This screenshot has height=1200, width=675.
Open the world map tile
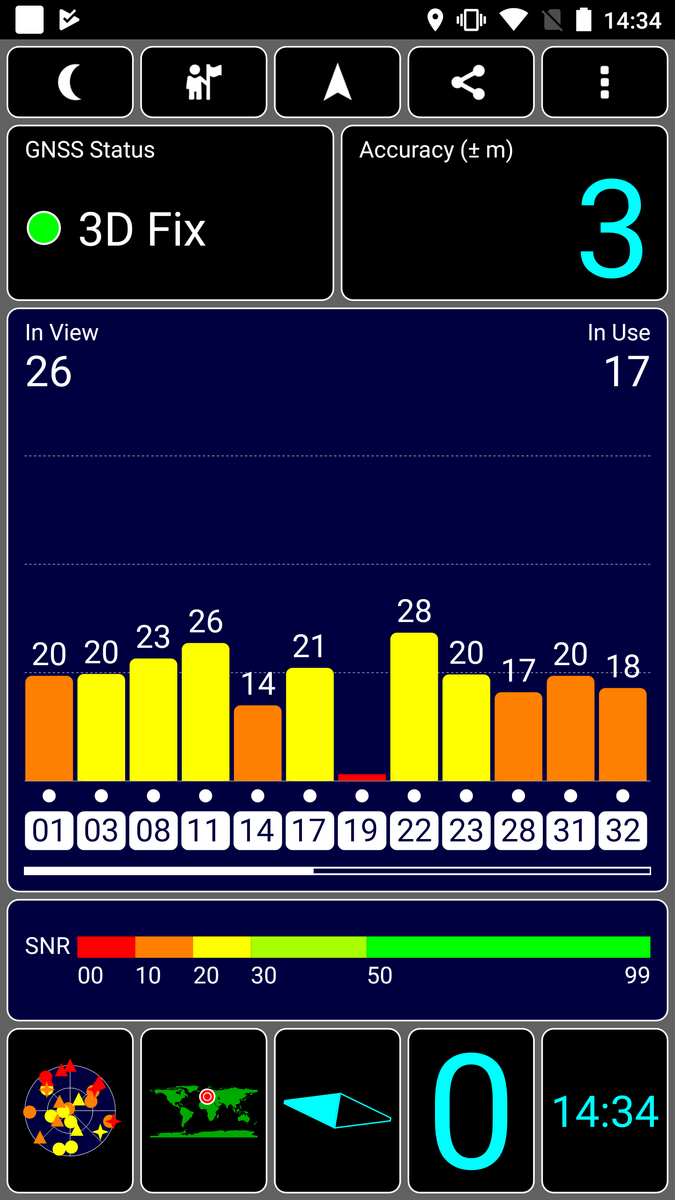[x=204, y=1110]
